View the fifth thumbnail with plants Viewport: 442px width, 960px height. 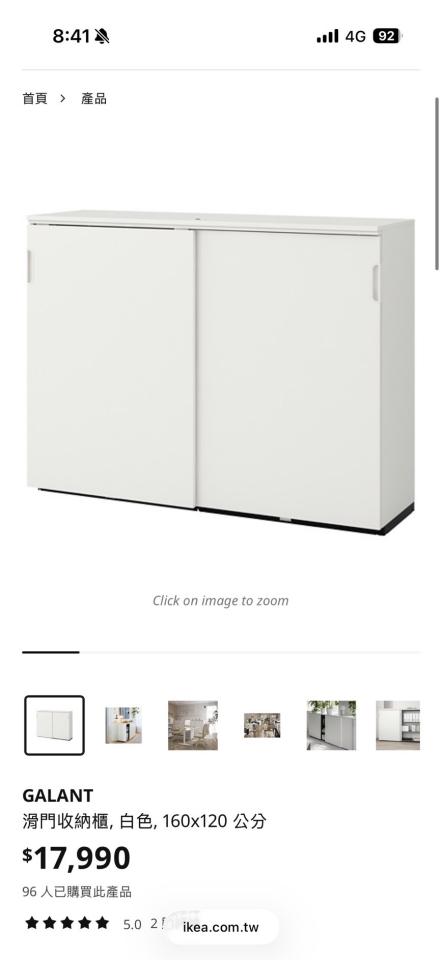331,726
